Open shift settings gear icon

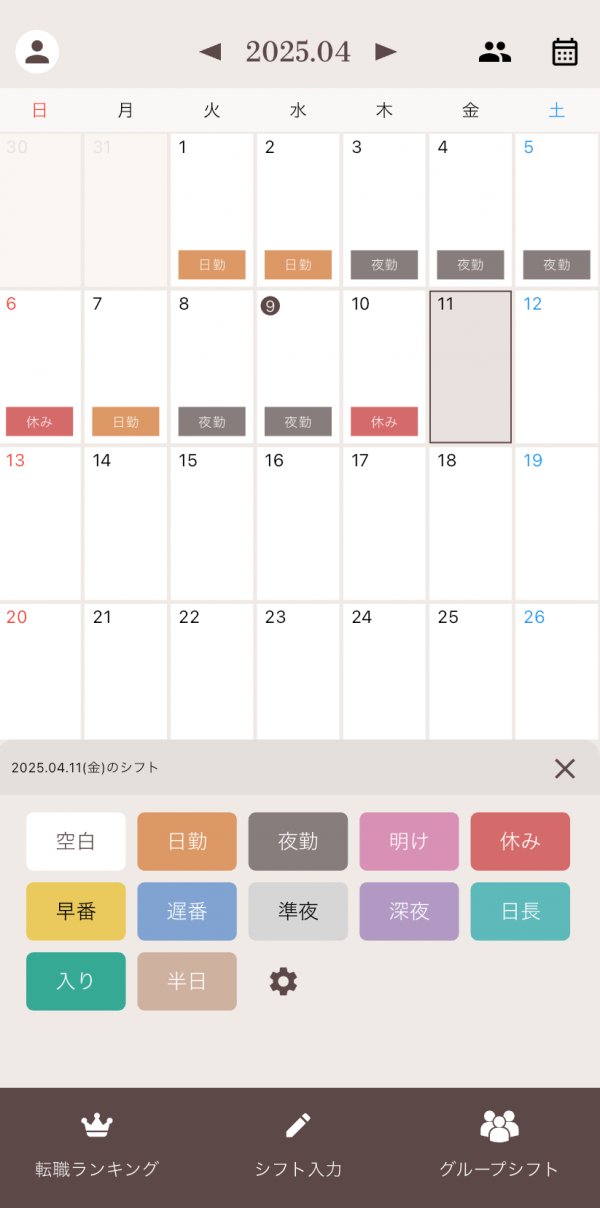(284, 981)
